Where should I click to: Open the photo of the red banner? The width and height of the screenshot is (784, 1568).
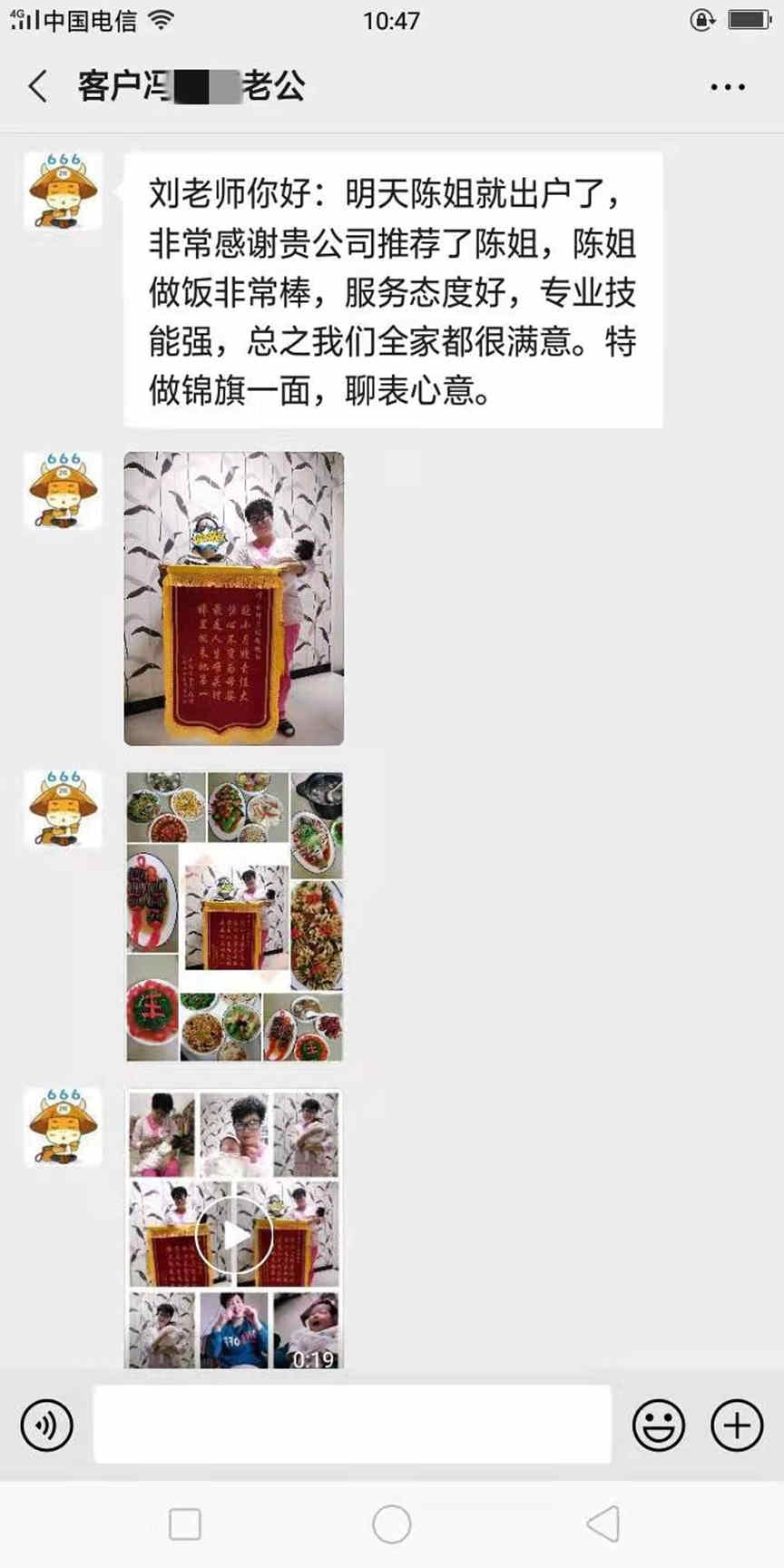click(x=234, y=599)
